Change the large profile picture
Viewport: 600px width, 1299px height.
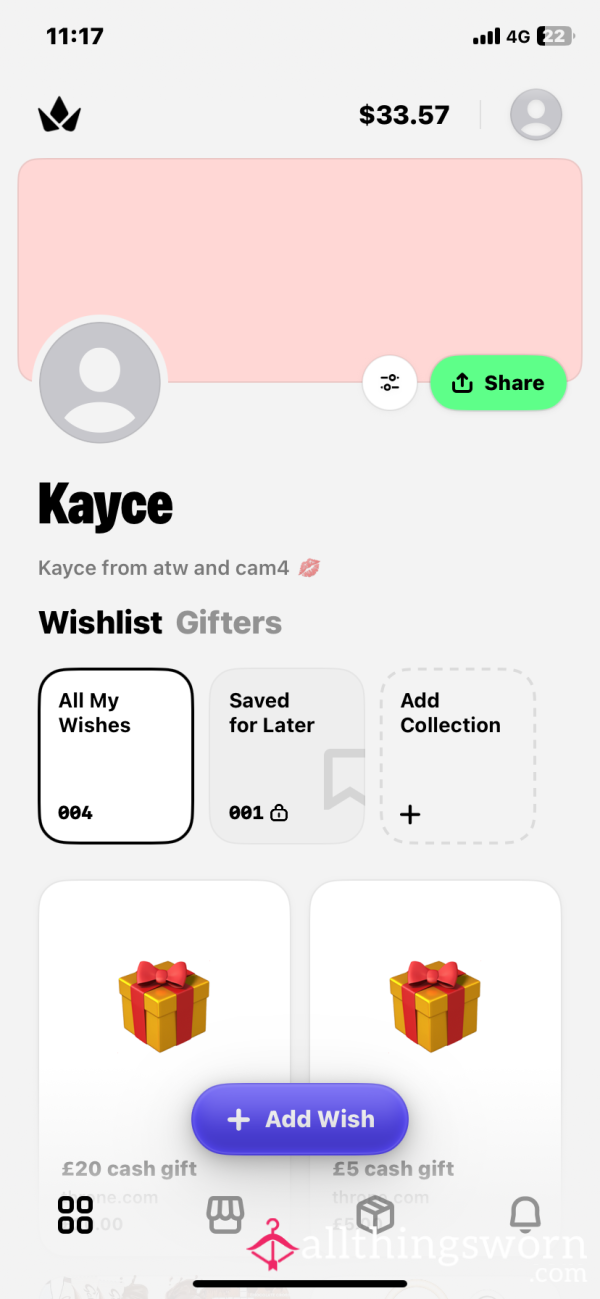(x=100, y=383)
